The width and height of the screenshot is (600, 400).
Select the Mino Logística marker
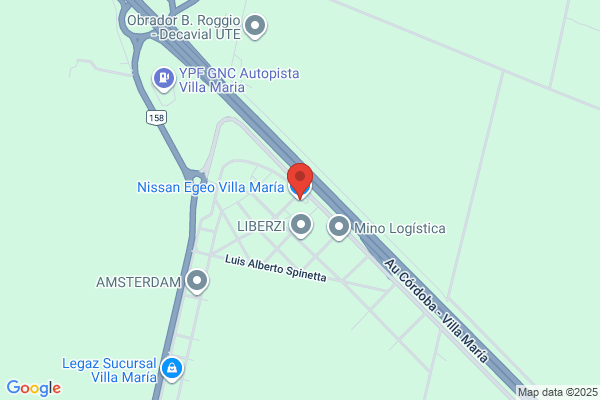coord(339,228)
